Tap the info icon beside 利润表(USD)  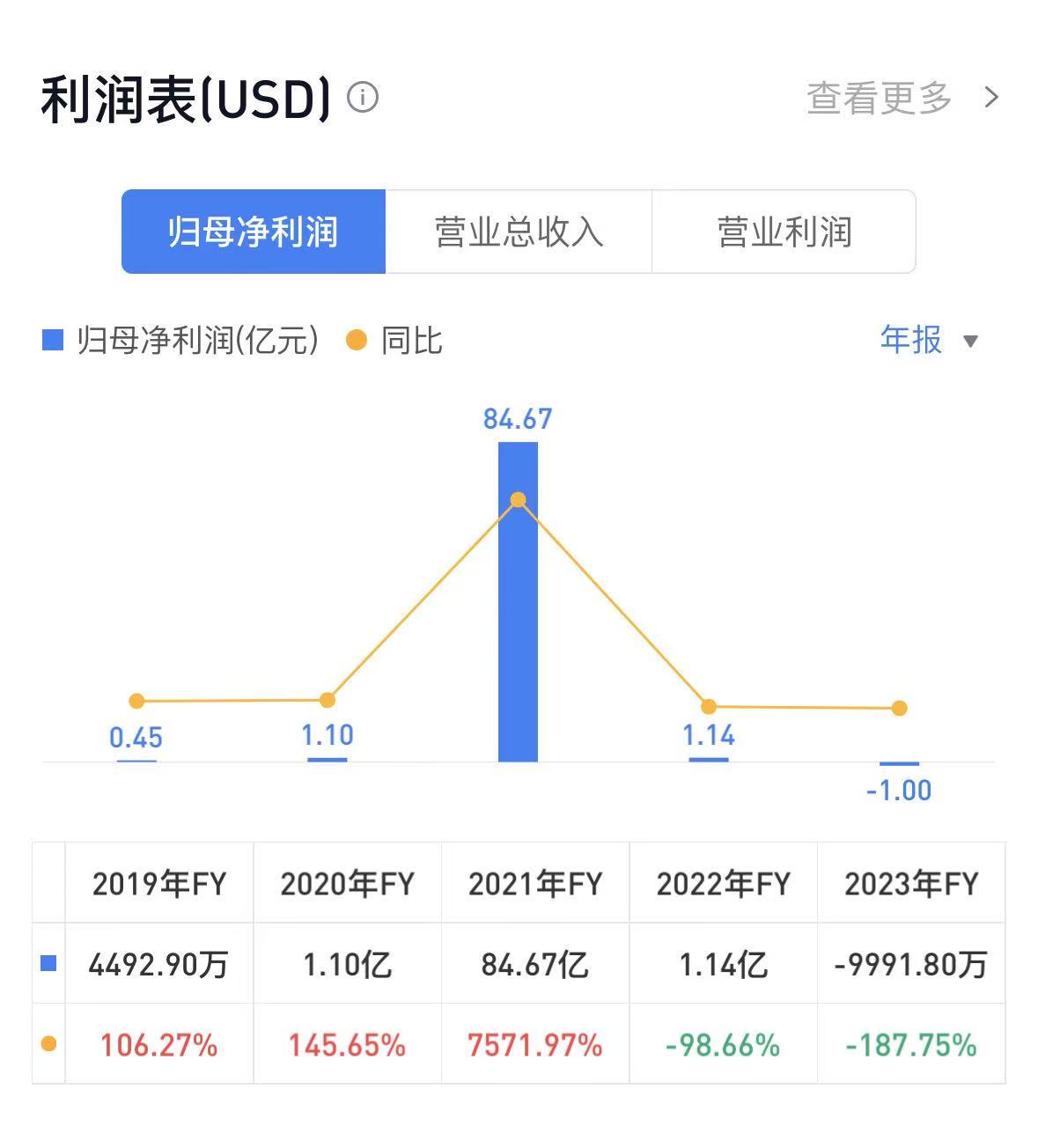click(x=363, y=97)
